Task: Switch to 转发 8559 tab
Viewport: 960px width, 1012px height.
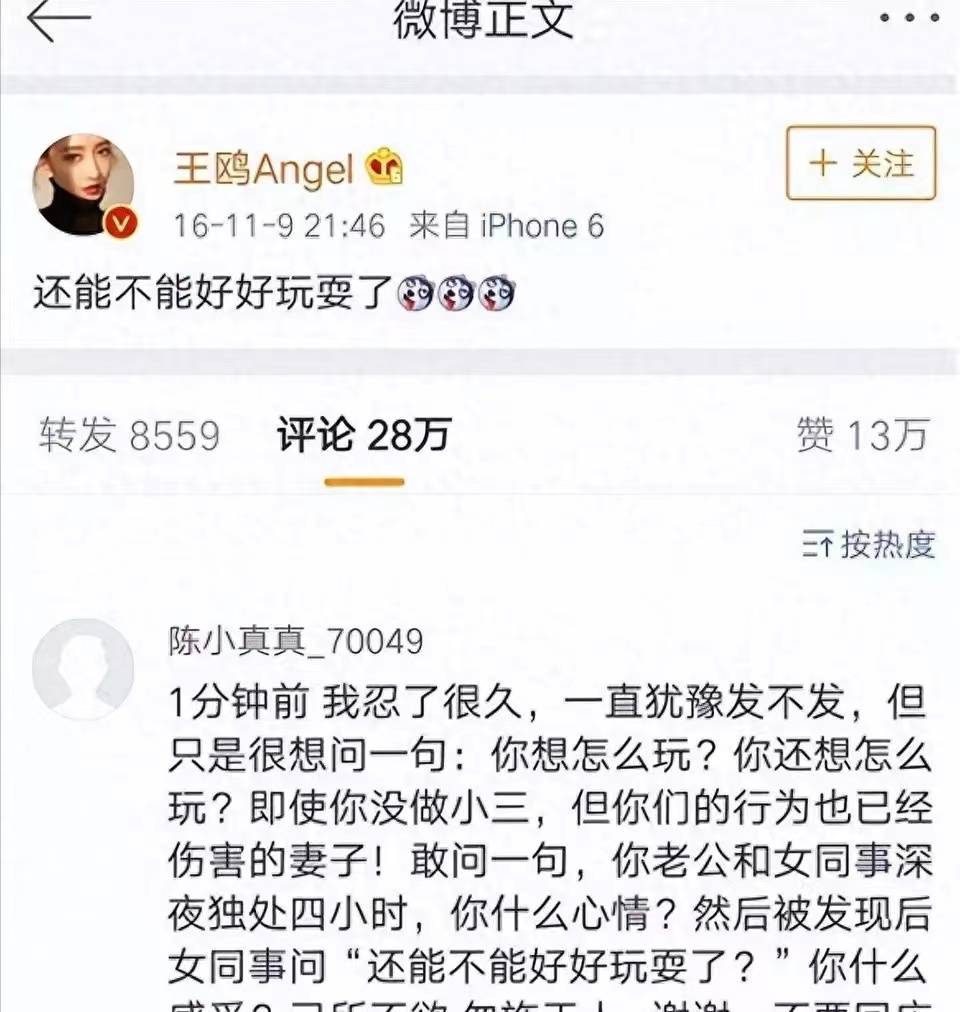Action: [129, 435]
